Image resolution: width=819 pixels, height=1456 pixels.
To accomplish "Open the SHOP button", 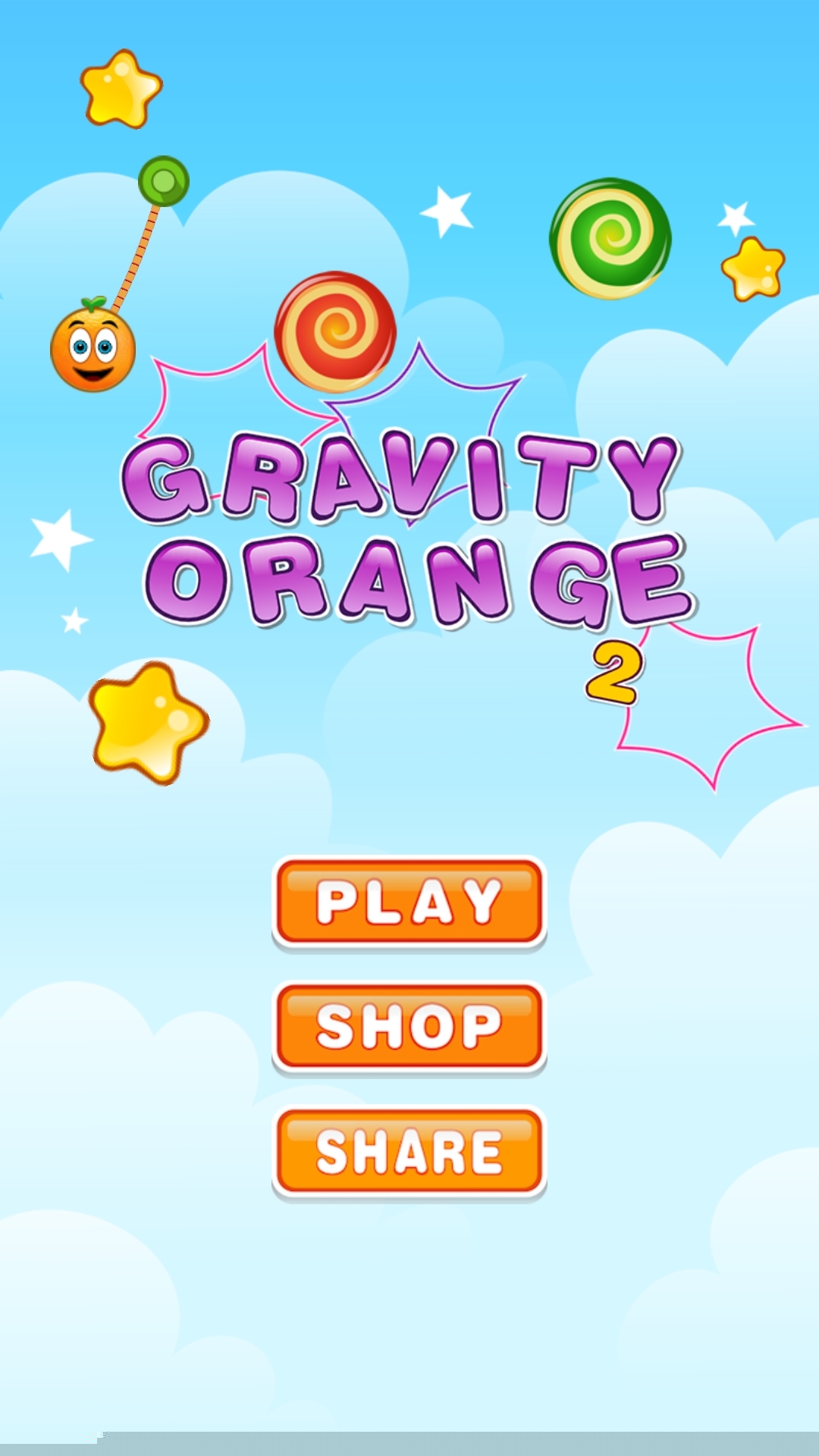I will [x=409, y=1027].
